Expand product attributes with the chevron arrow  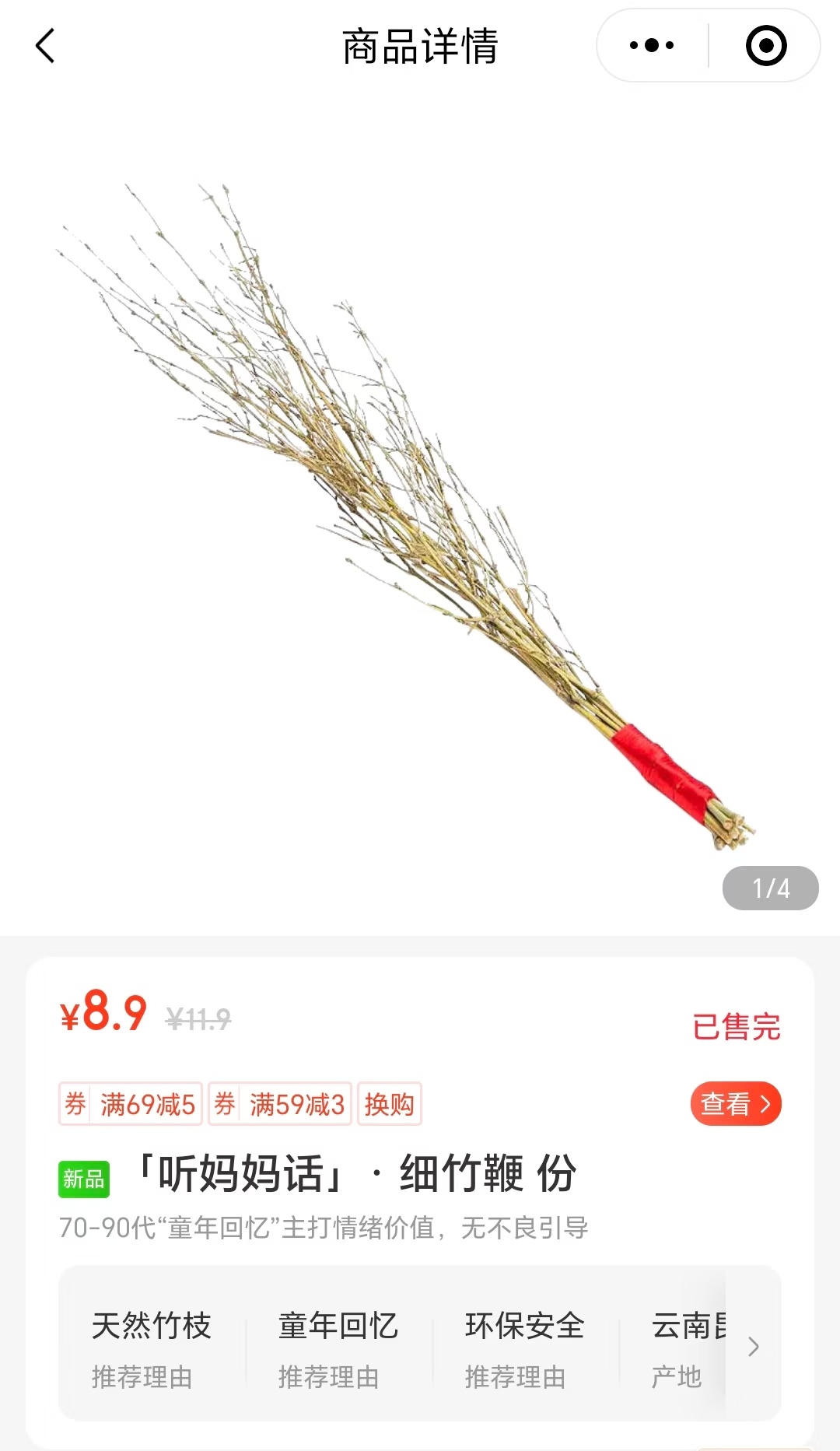(x=753, y=1347)
